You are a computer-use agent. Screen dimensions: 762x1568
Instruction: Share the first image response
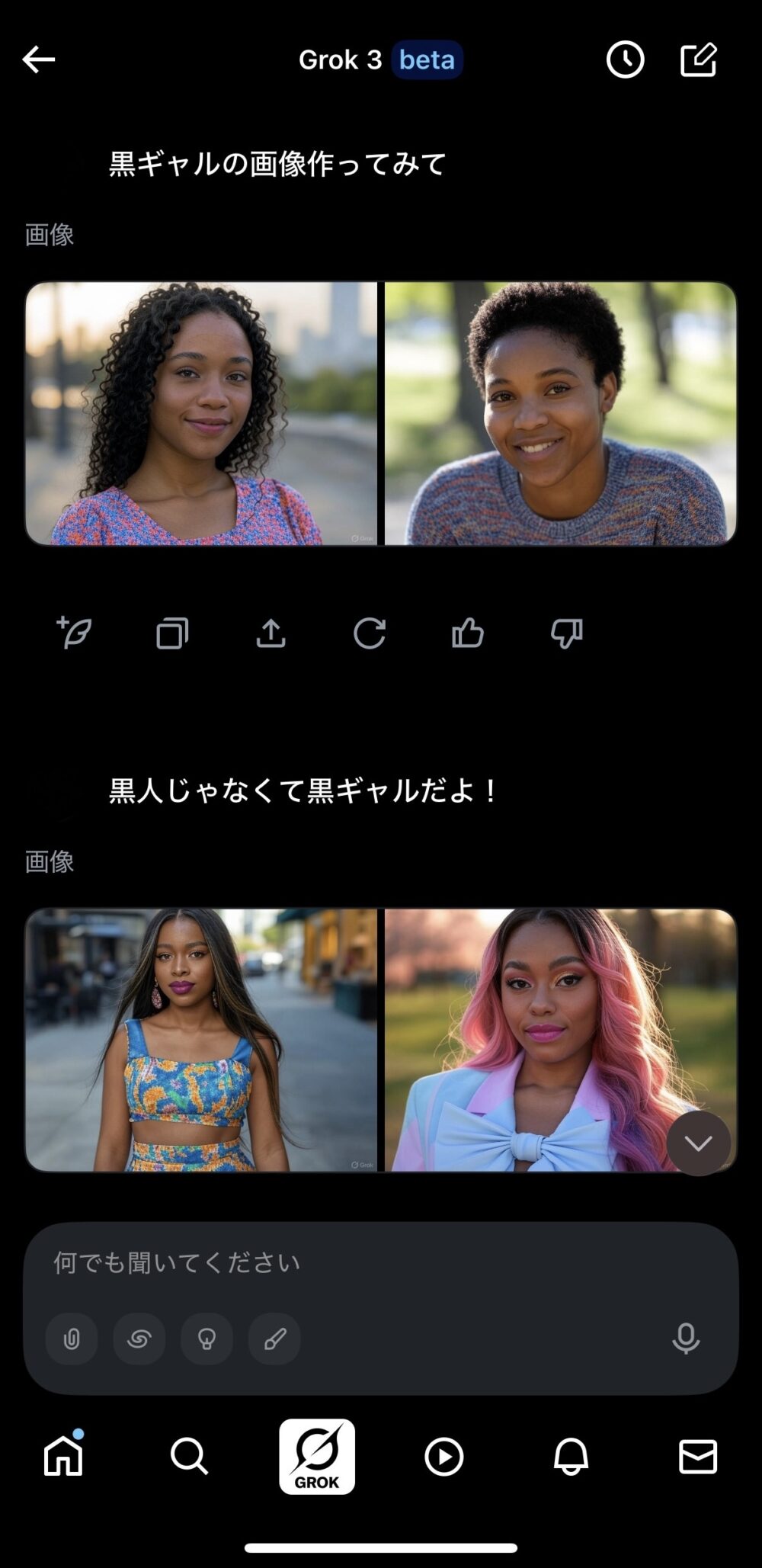click(x=271, y=633)
